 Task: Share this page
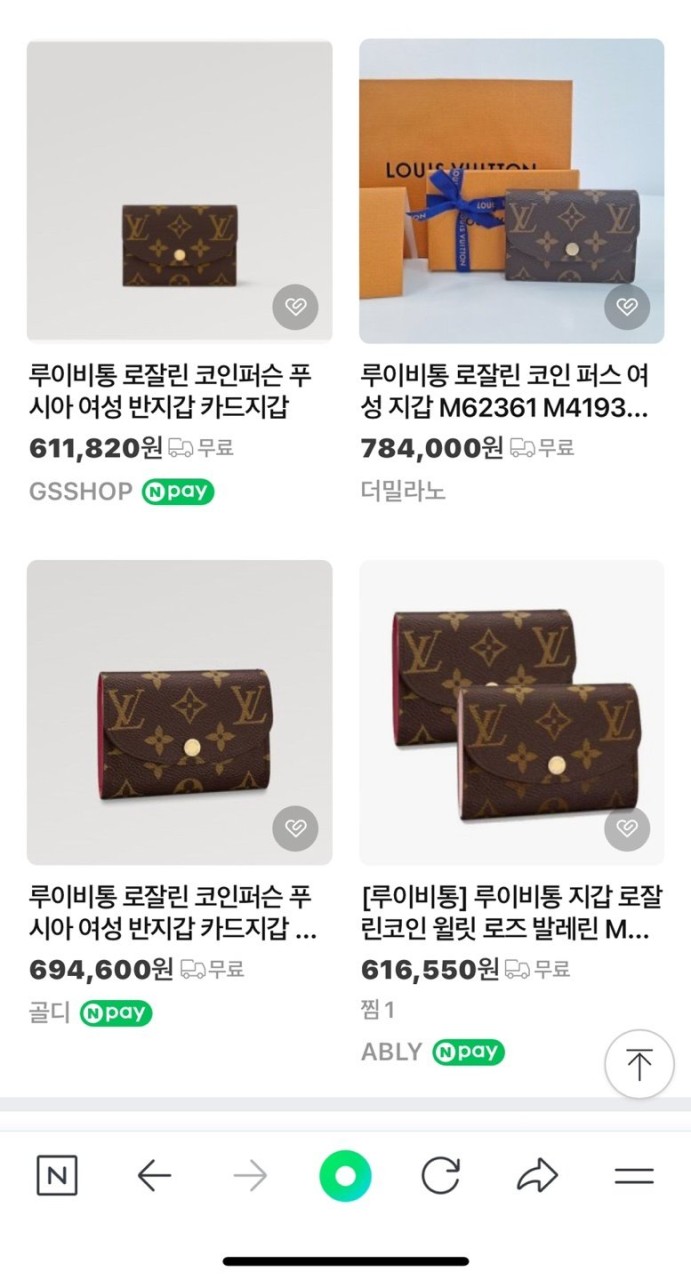(537, 1176)
